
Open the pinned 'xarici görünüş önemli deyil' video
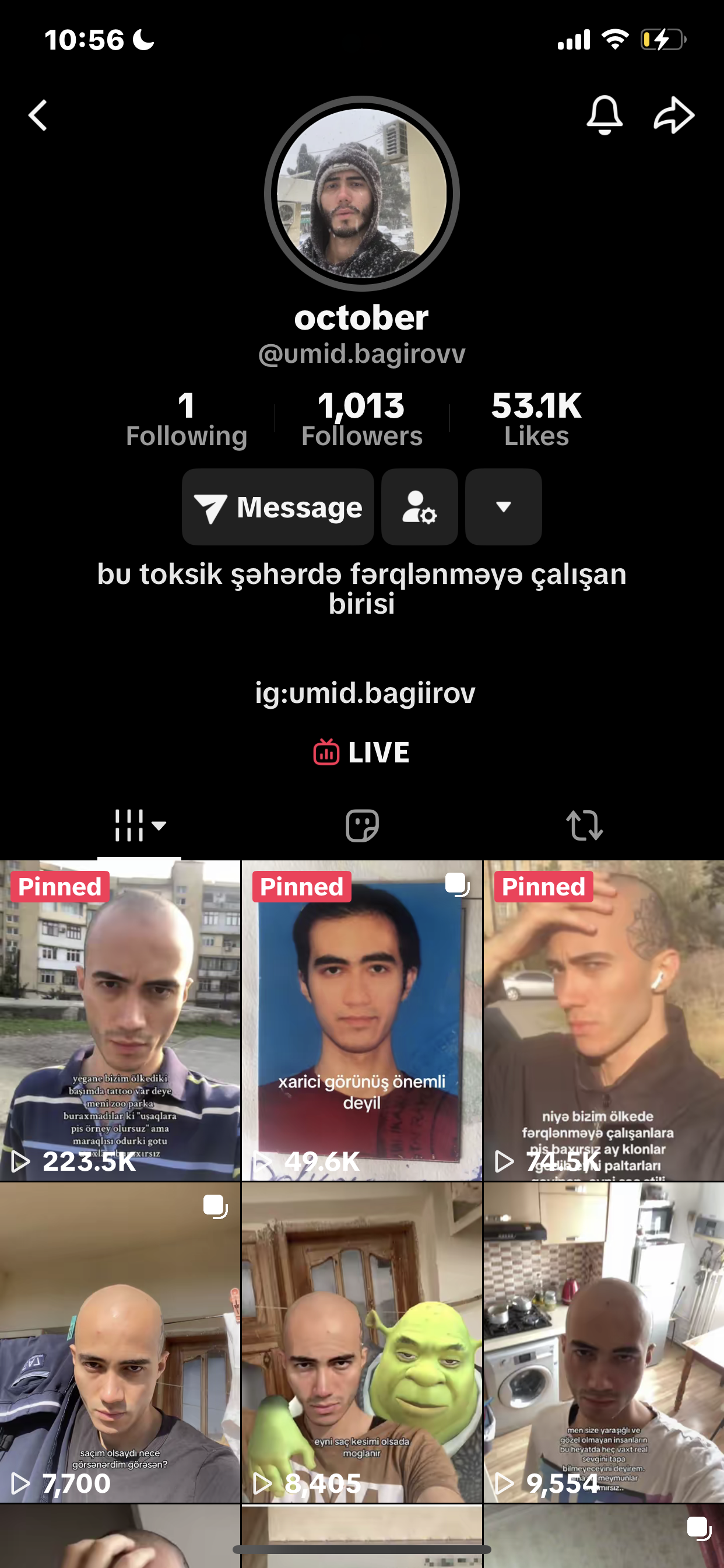point(362,1023)
